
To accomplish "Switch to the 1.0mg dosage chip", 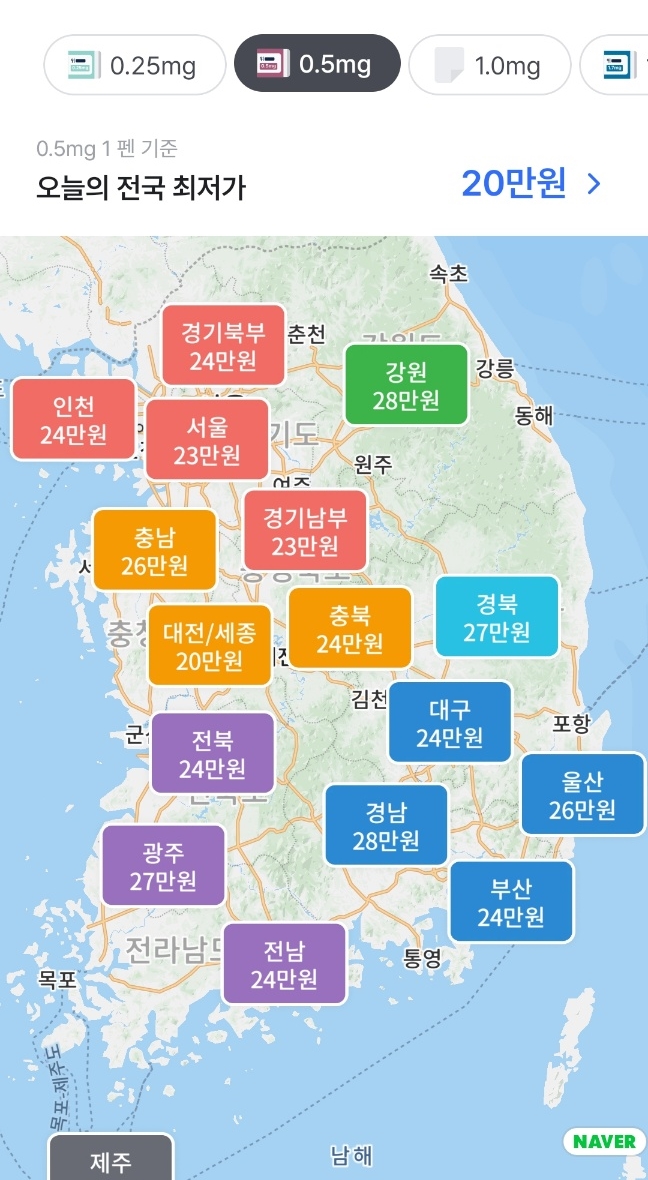I will pos(489,65).
